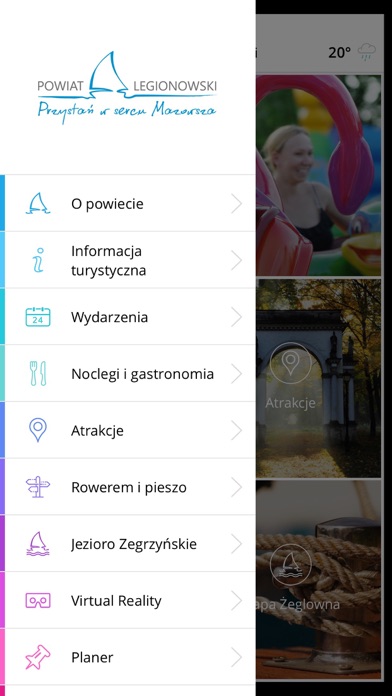
Task: Open Informacja turystyczna section
Action: (128, 260)
